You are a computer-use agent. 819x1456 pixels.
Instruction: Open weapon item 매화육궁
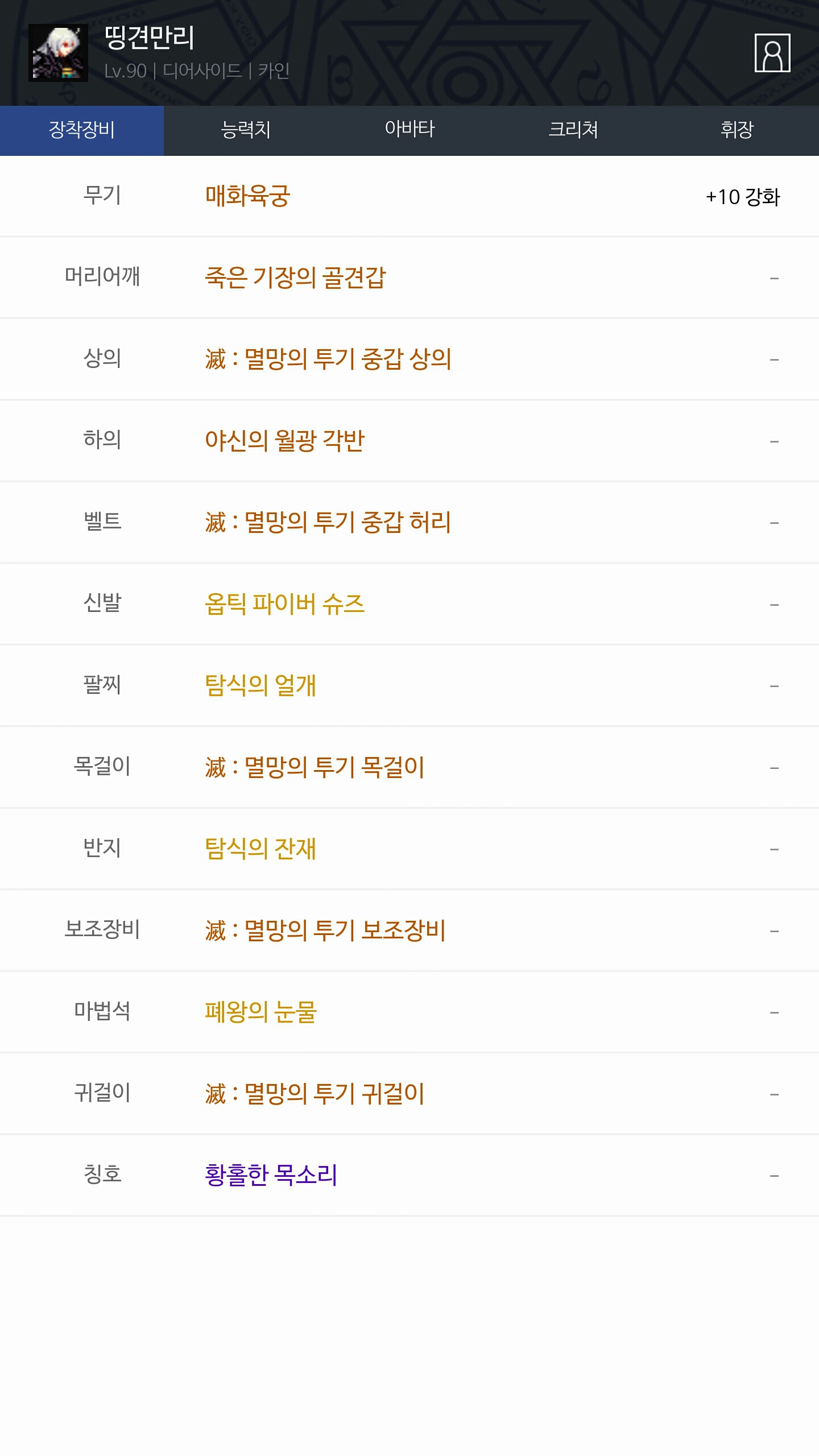tap(247, 196)
